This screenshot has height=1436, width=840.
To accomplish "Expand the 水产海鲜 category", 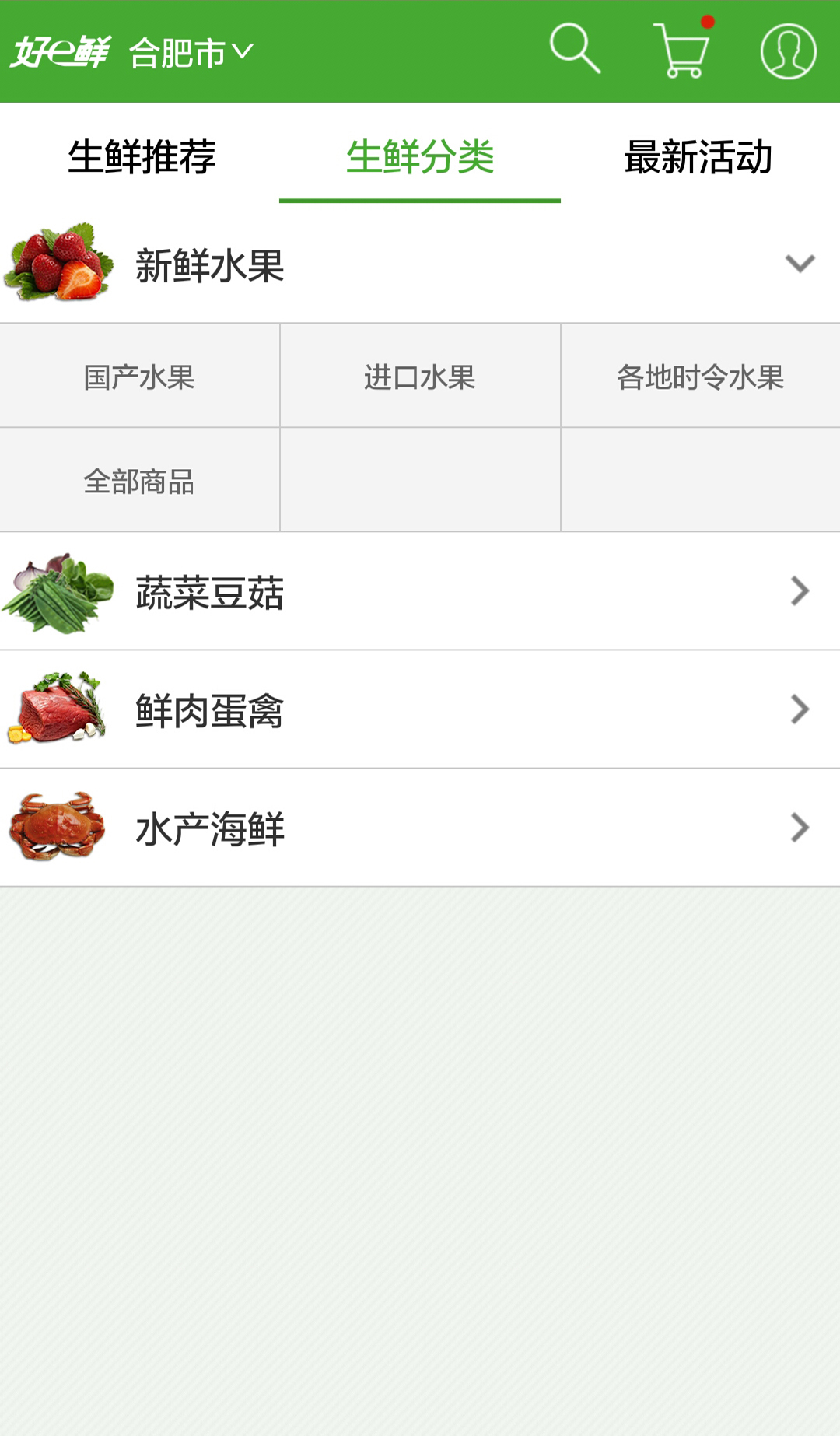I will coord(420,828).
